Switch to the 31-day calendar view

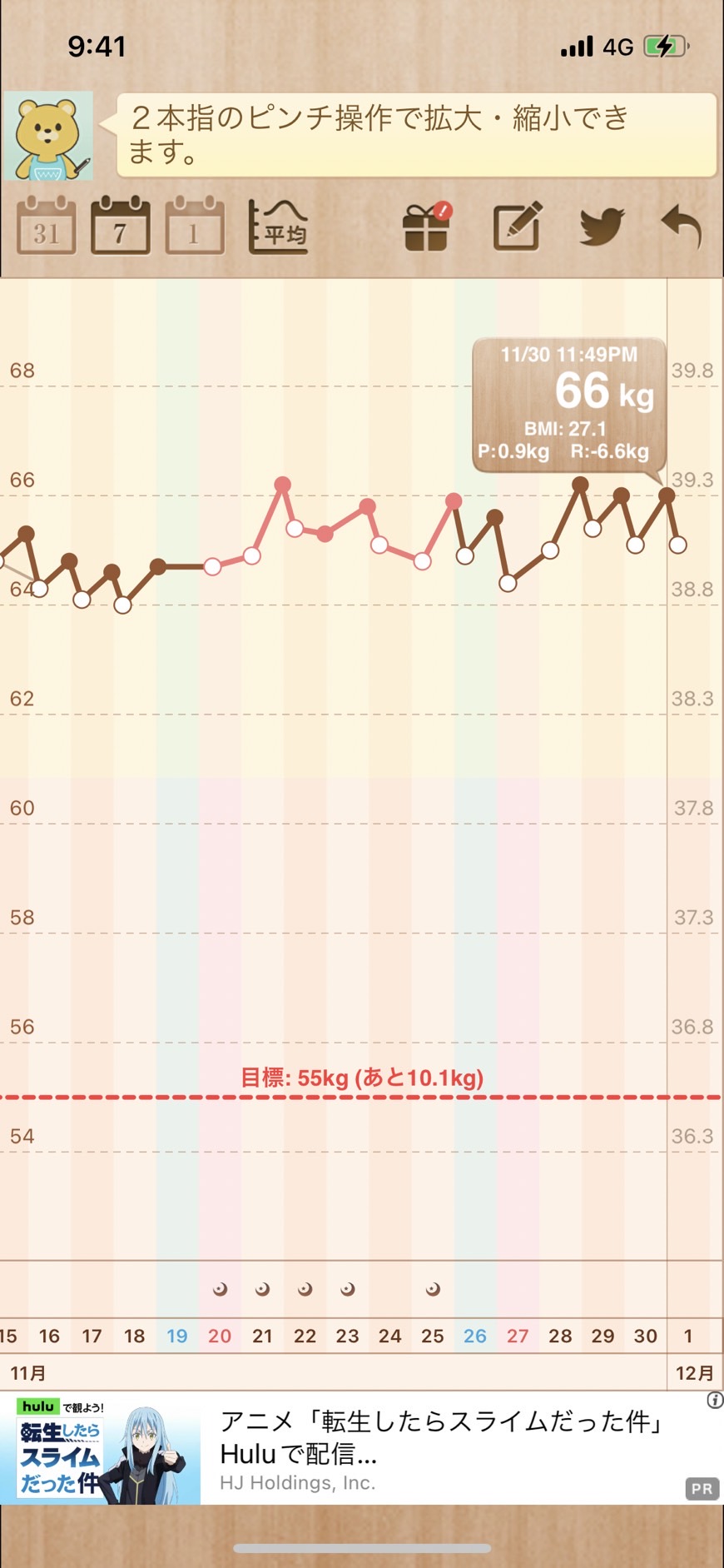pyautogui.click(x=47, y=226)
